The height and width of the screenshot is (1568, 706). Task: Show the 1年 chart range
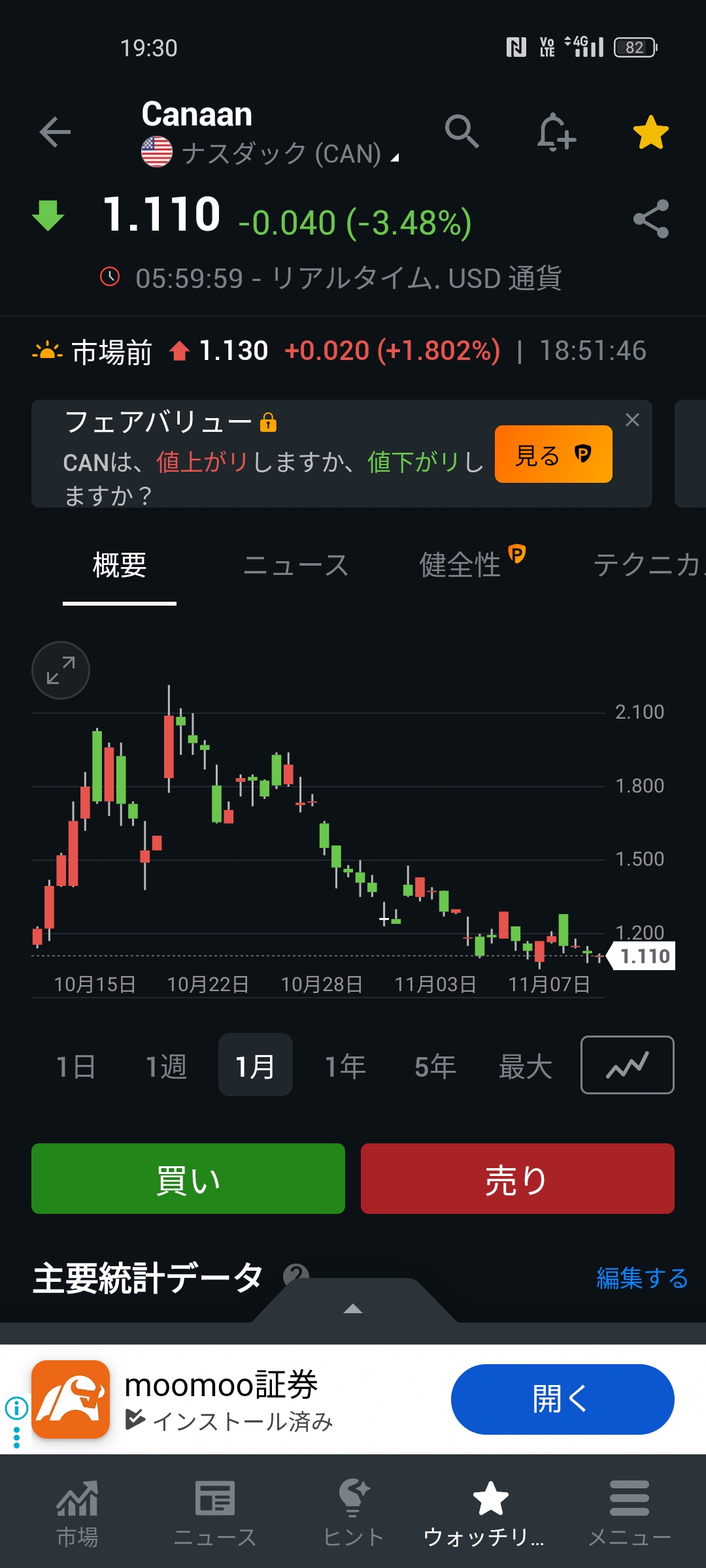(345, 1066)
